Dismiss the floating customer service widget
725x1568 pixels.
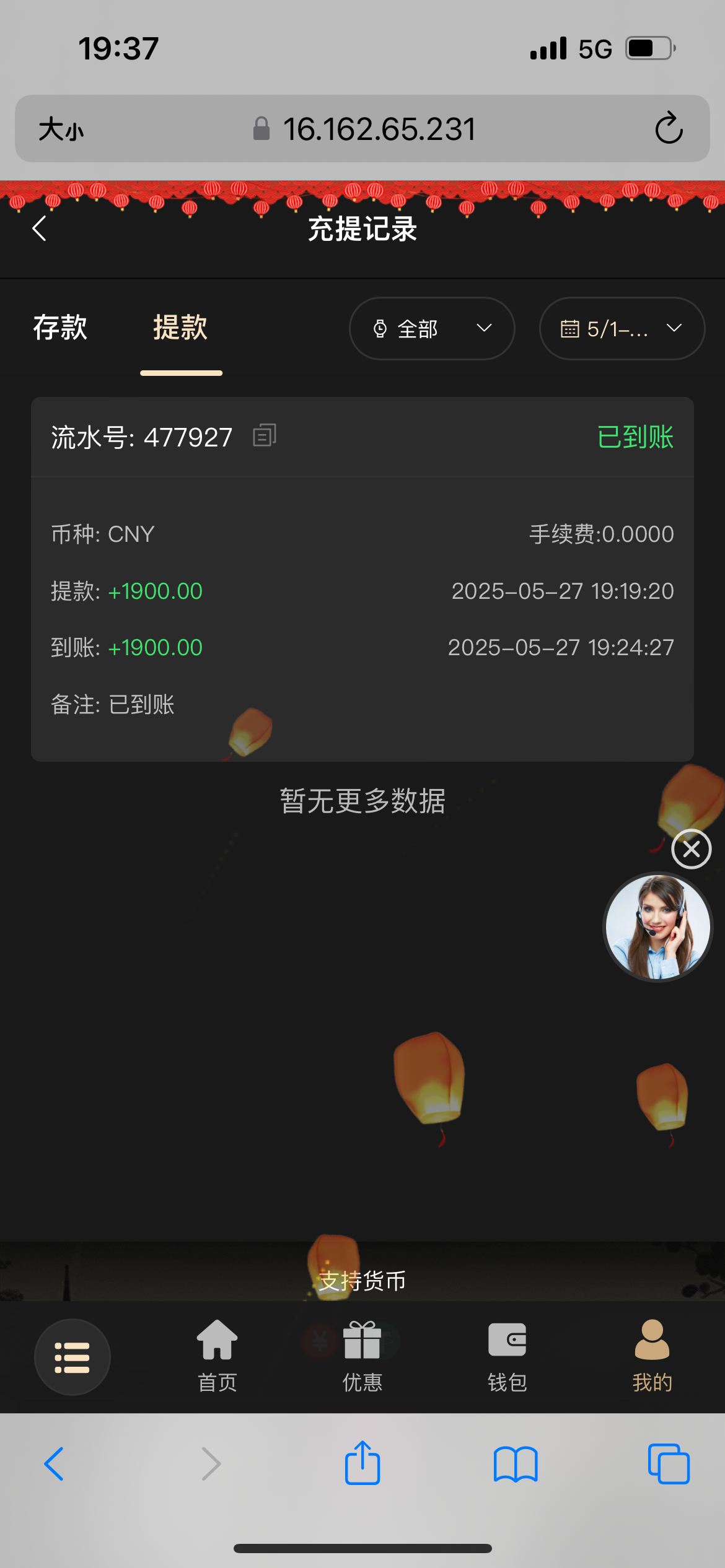pyautogui.click(x=691, y=848)
